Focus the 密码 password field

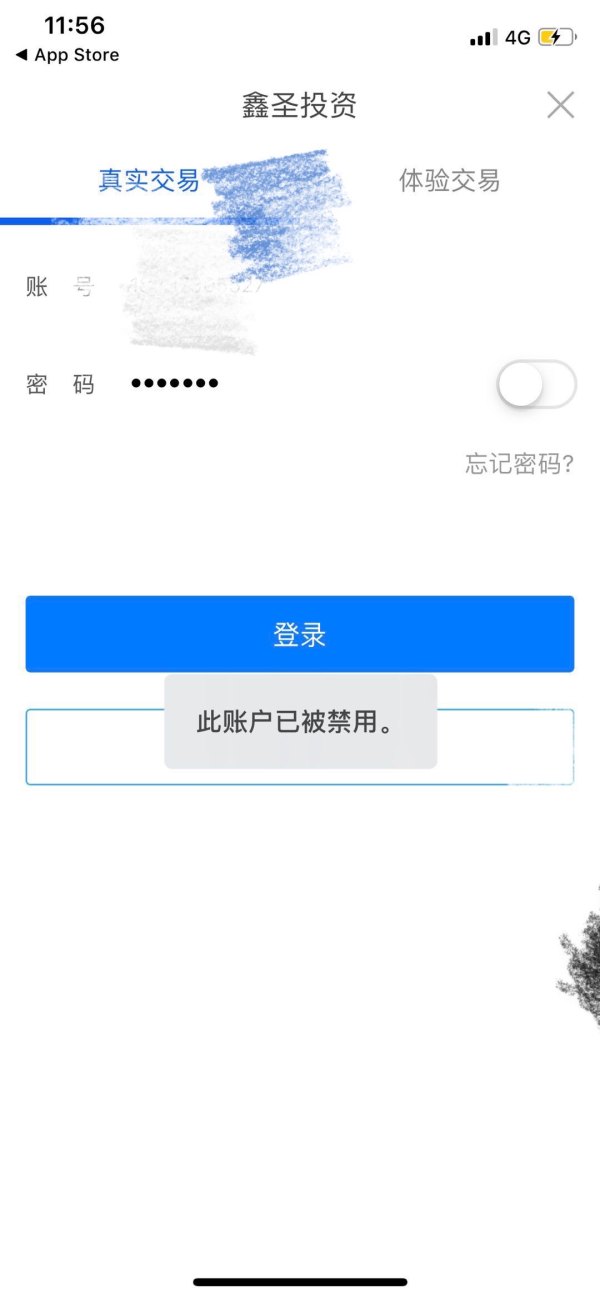coord(300,384)
